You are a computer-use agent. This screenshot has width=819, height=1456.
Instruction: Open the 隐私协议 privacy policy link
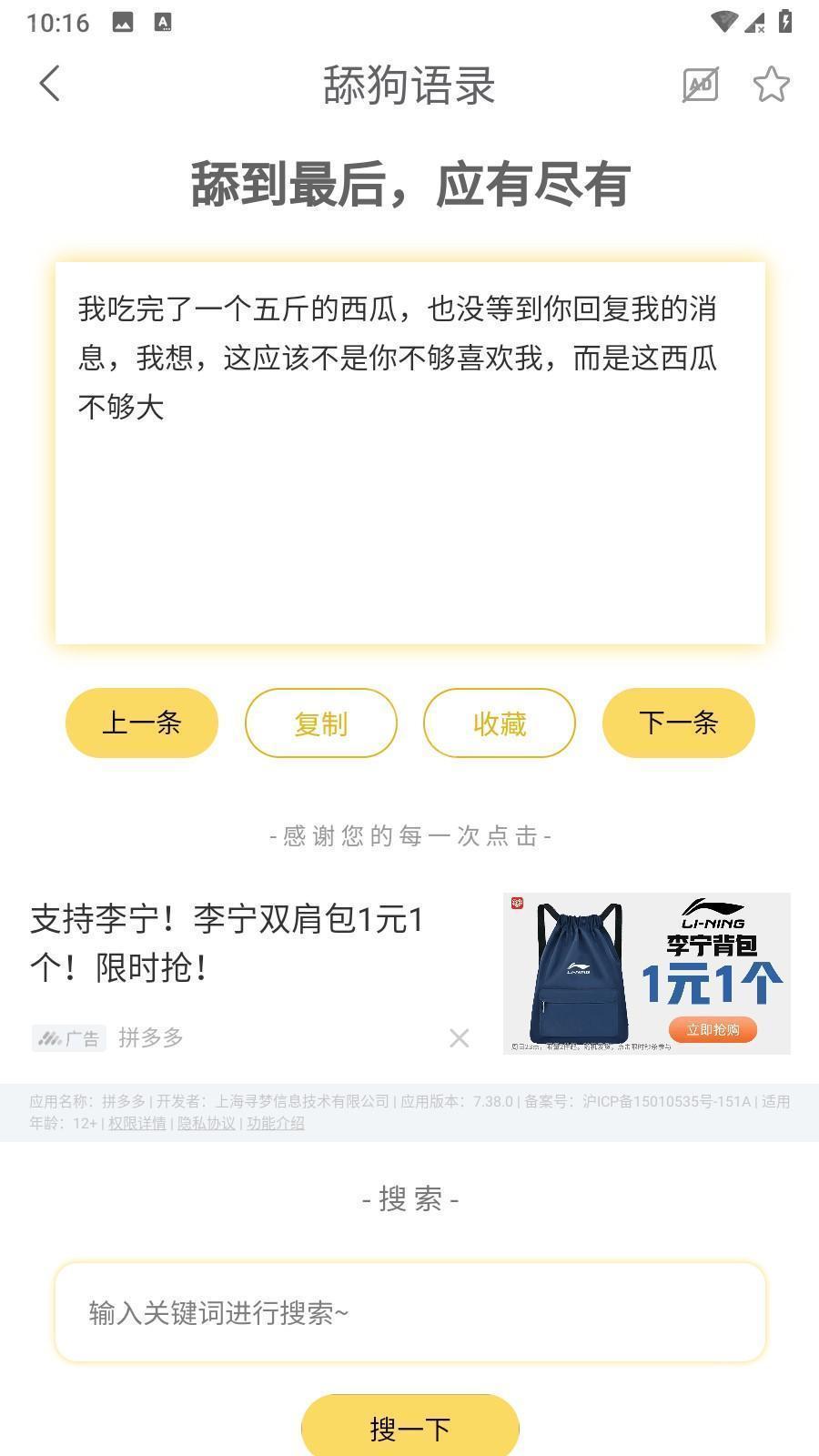click(x=207, y=1125)
